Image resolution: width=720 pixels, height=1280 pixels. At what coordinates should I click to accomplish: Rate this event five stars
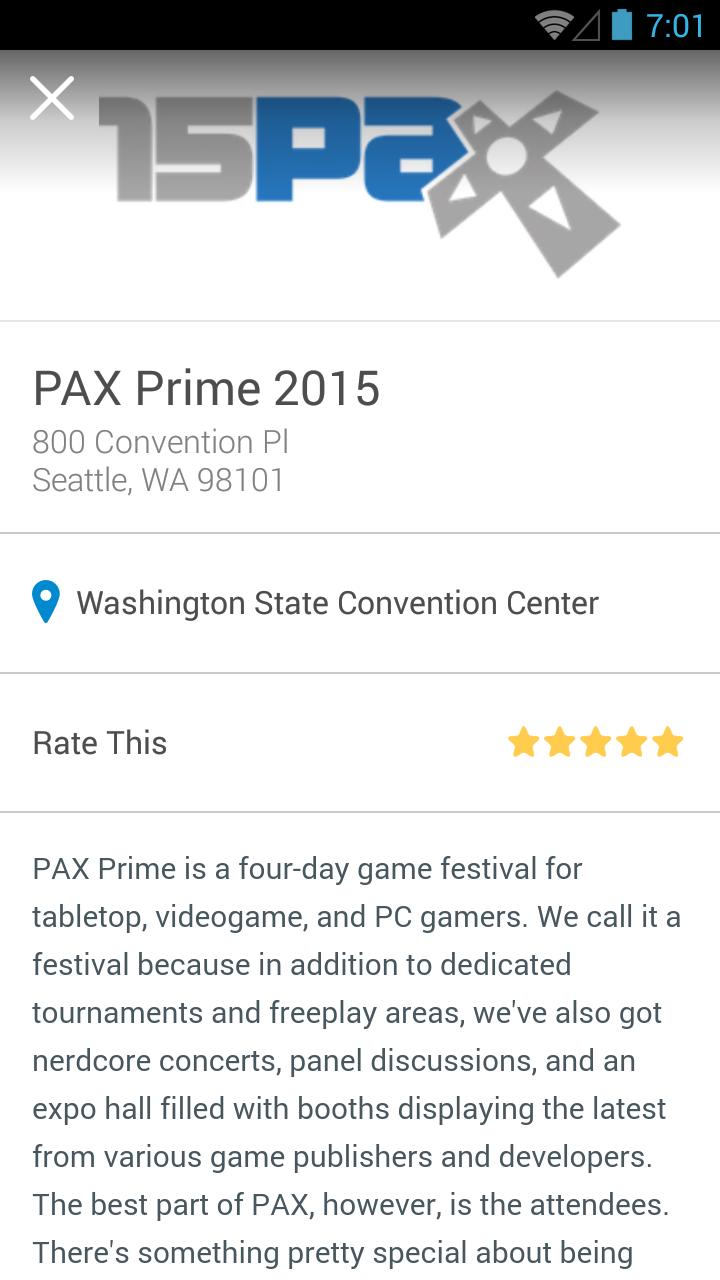[x=667, y=743]
